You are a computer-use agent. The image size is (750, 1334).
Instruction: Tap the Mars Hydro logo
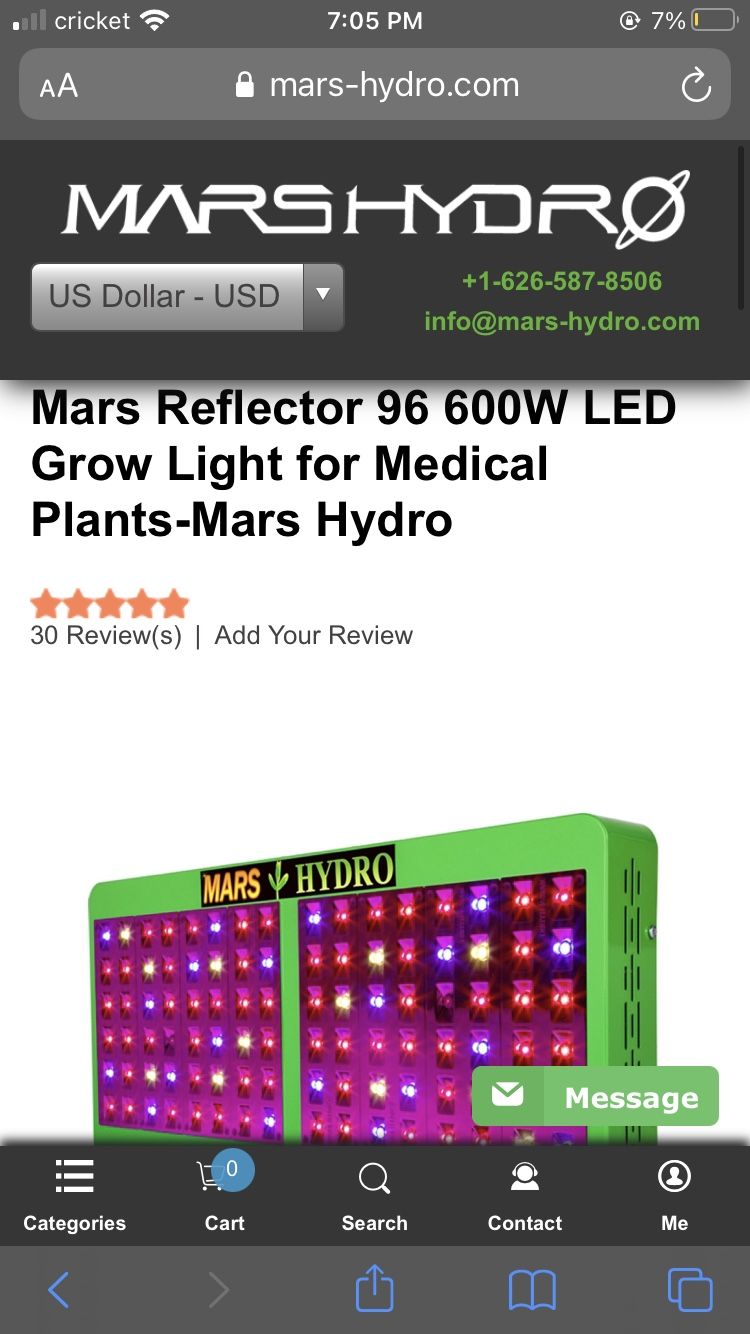point(375,208)
